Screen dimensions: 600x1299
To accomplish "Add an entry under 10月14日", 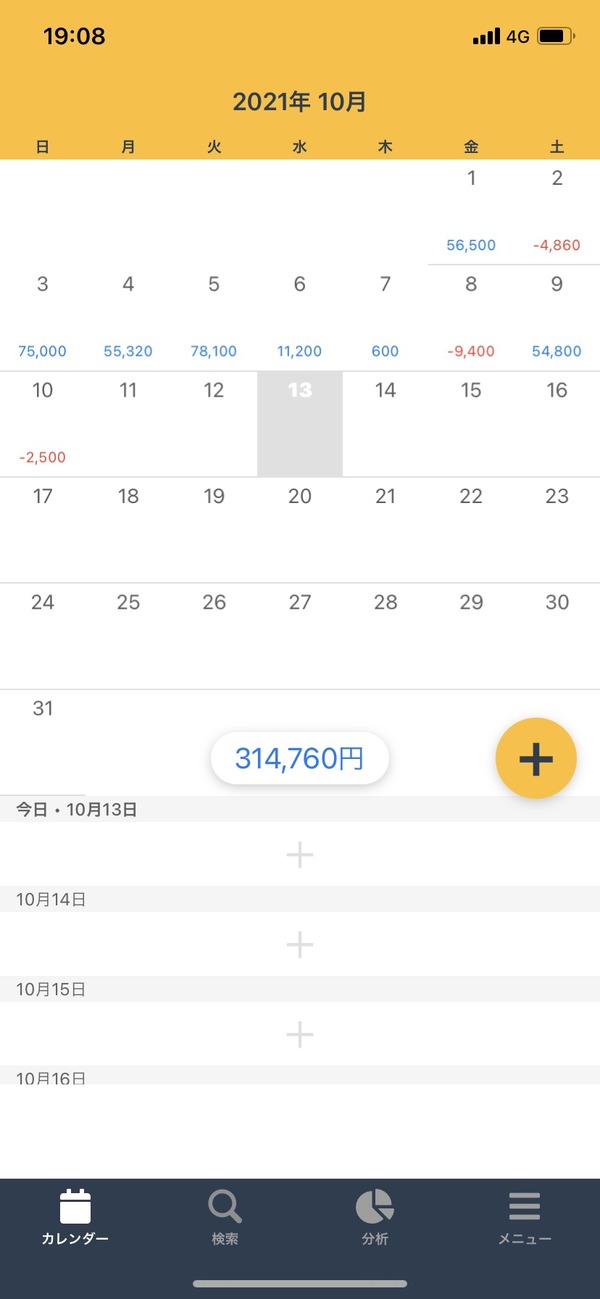I will pyautogui.click(x=300, y=944).
